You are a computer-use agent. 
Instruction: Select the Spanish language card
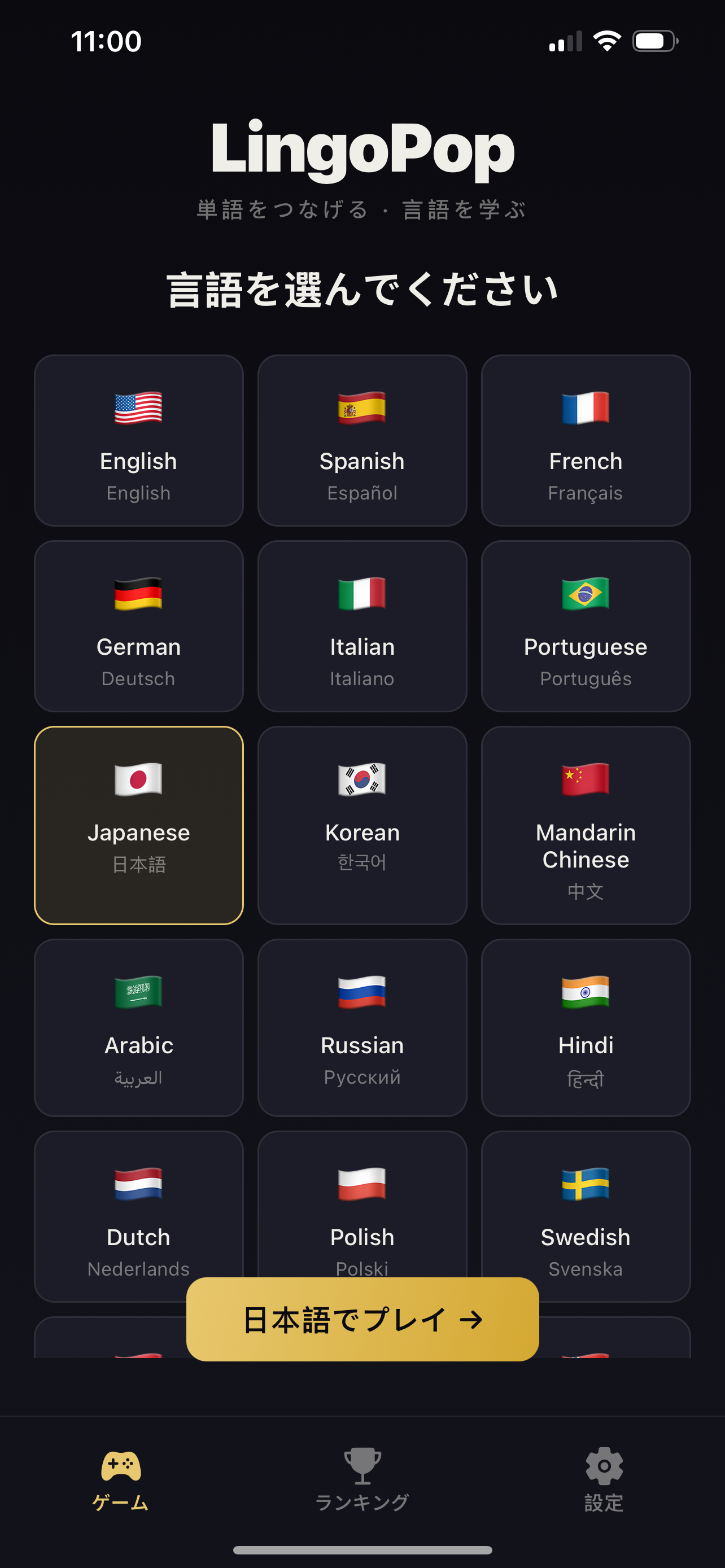[362, 440]
